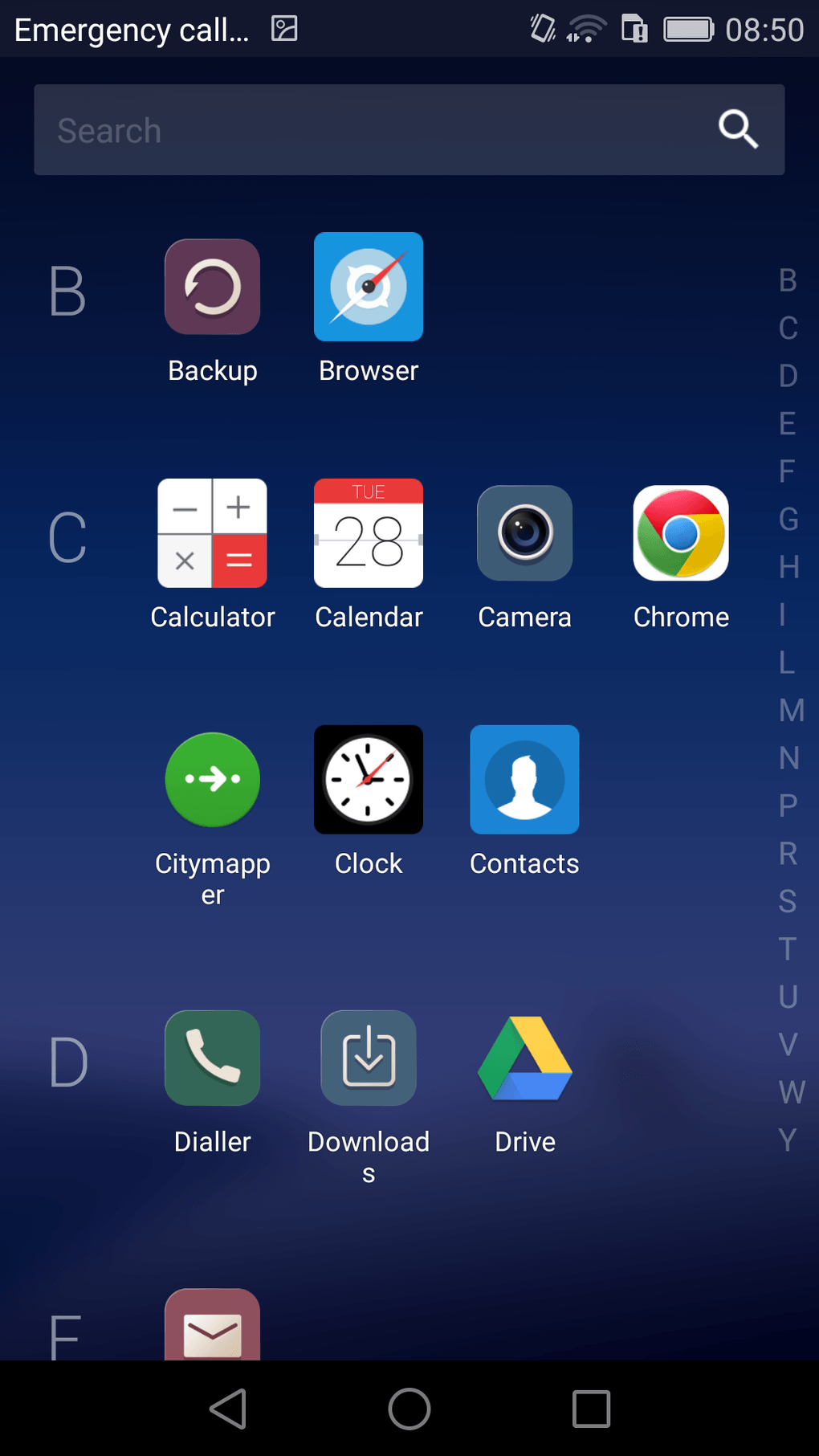Jump to letter S in index
The width and height of the screenshot is (819, 1456).
788,901
